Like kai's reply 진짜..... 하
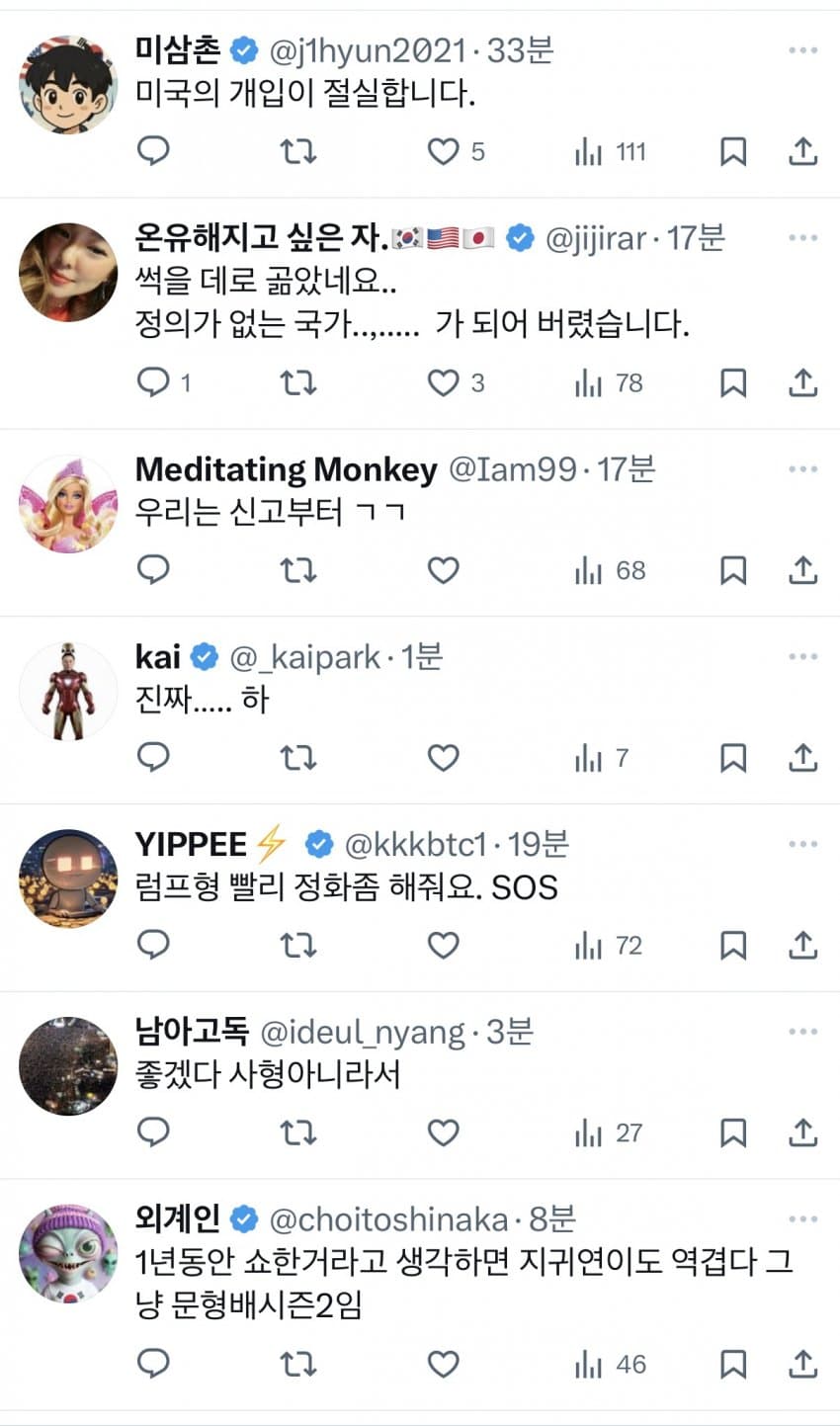840x1426 pixels. (x=443, y=758)
